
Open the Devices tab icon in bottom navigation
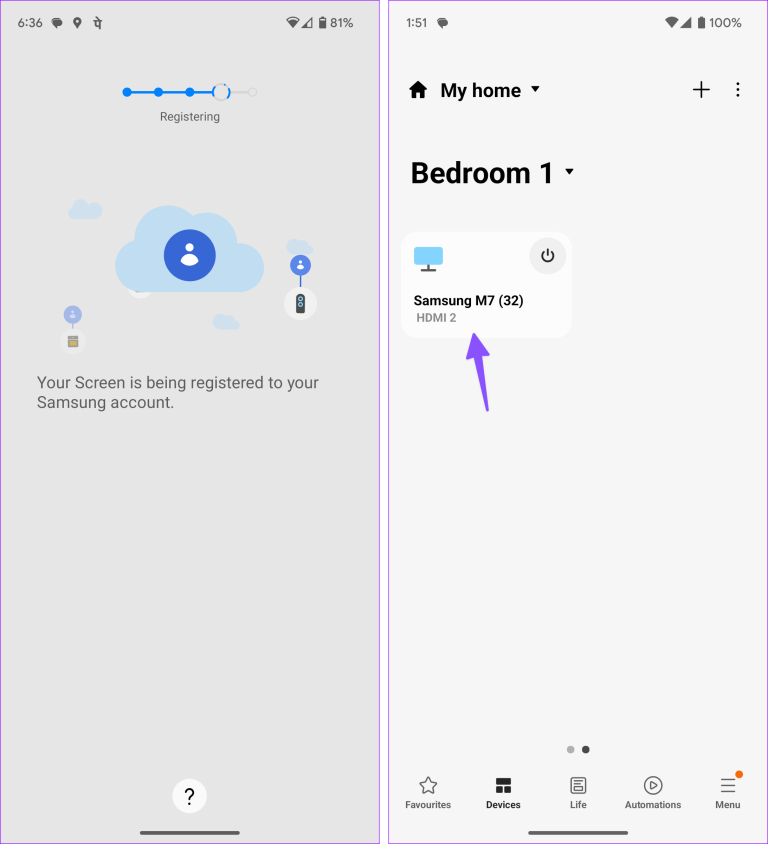coord(503,787)
